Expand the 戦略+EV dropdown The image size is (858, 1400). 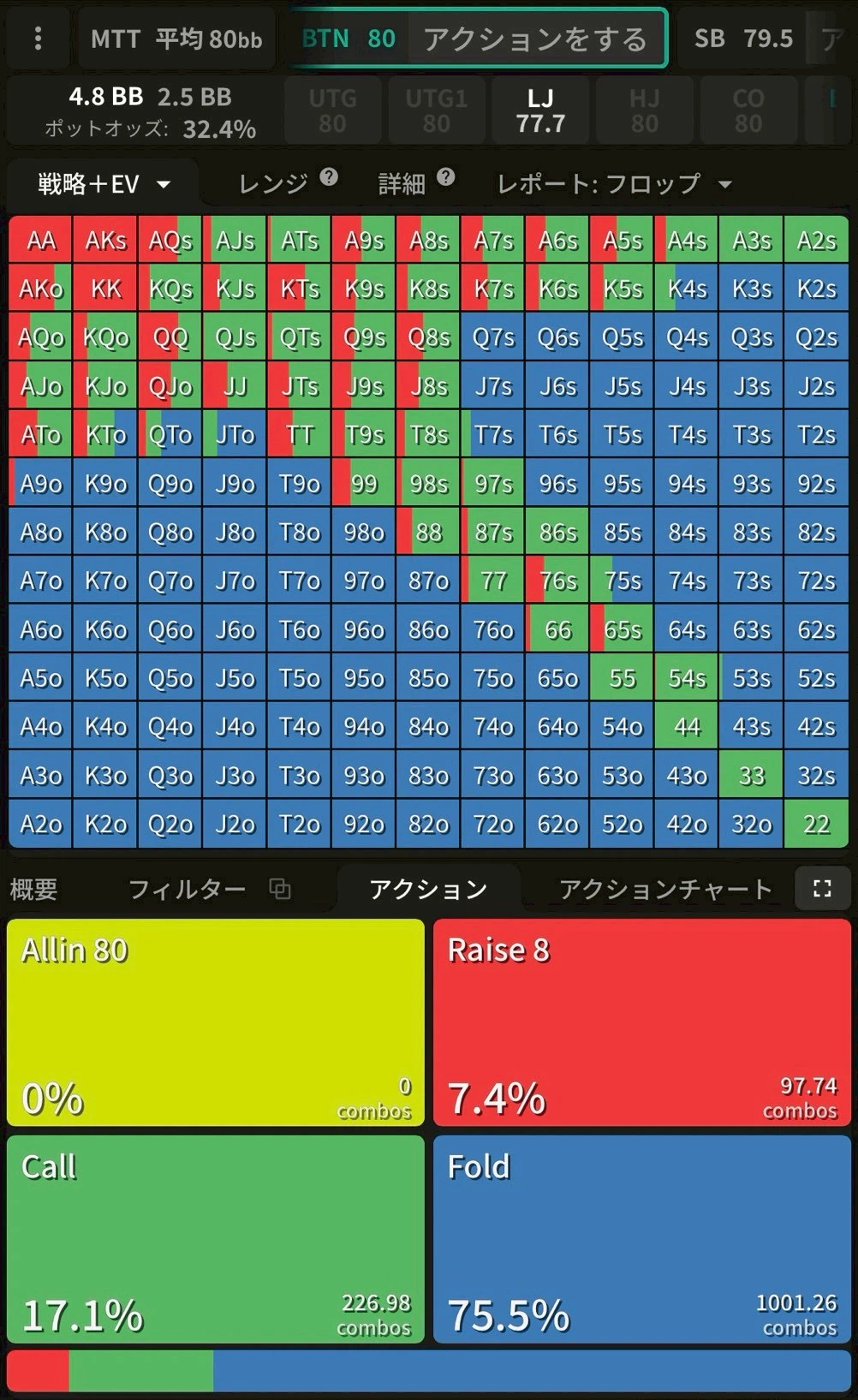tap(104, 184)
